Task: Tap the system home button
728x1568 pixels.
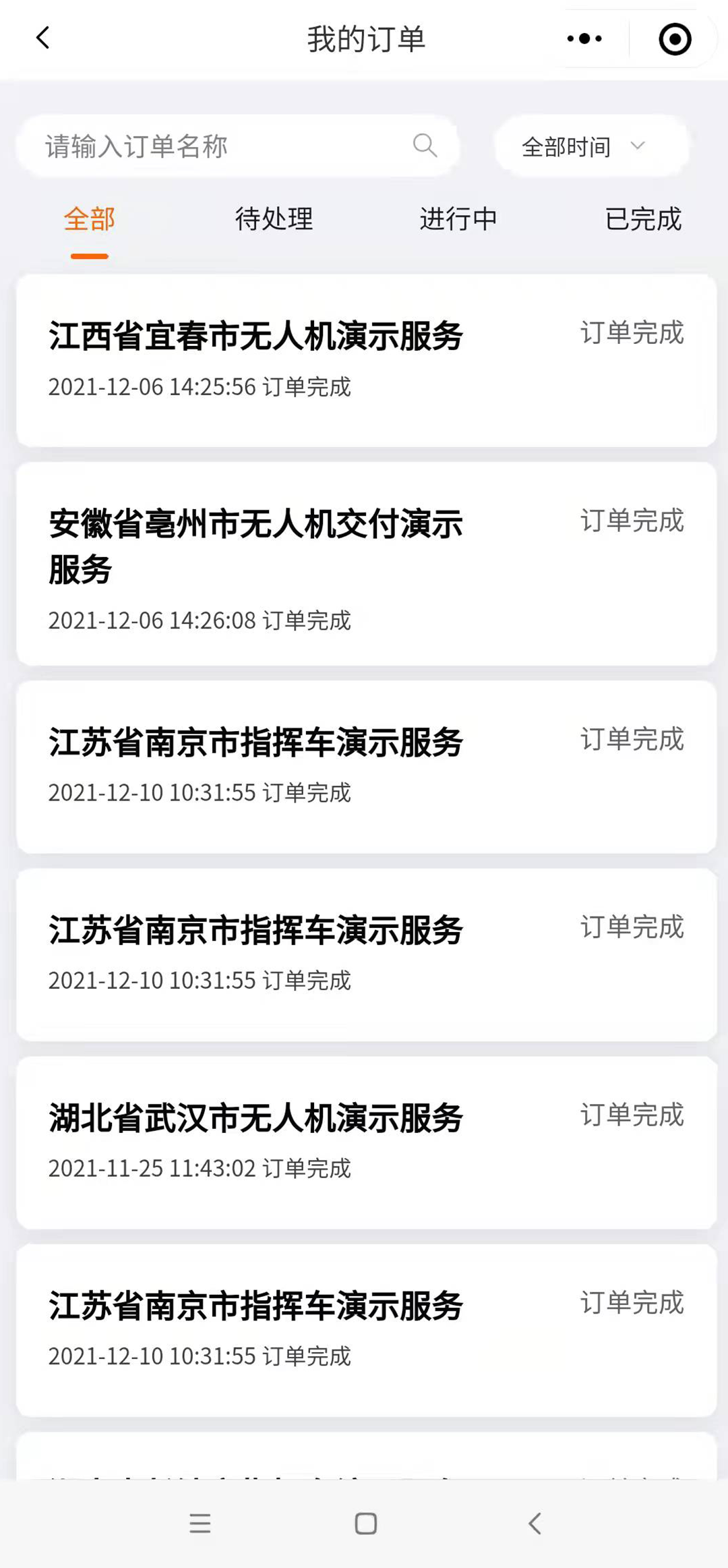Action: [366, 1523]
